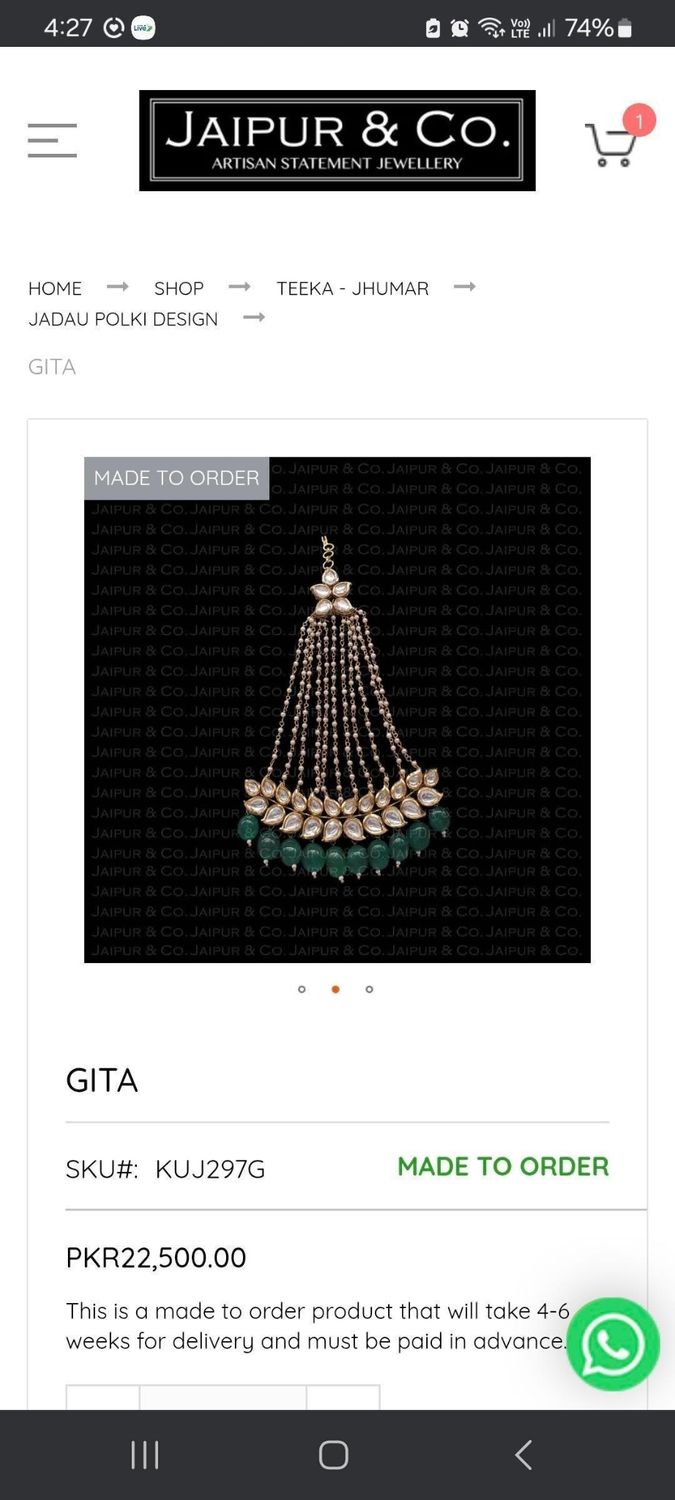Open the JADAU POLKI DESIGN breadcrumb
675x1500 pixels.
click(123, 319)
